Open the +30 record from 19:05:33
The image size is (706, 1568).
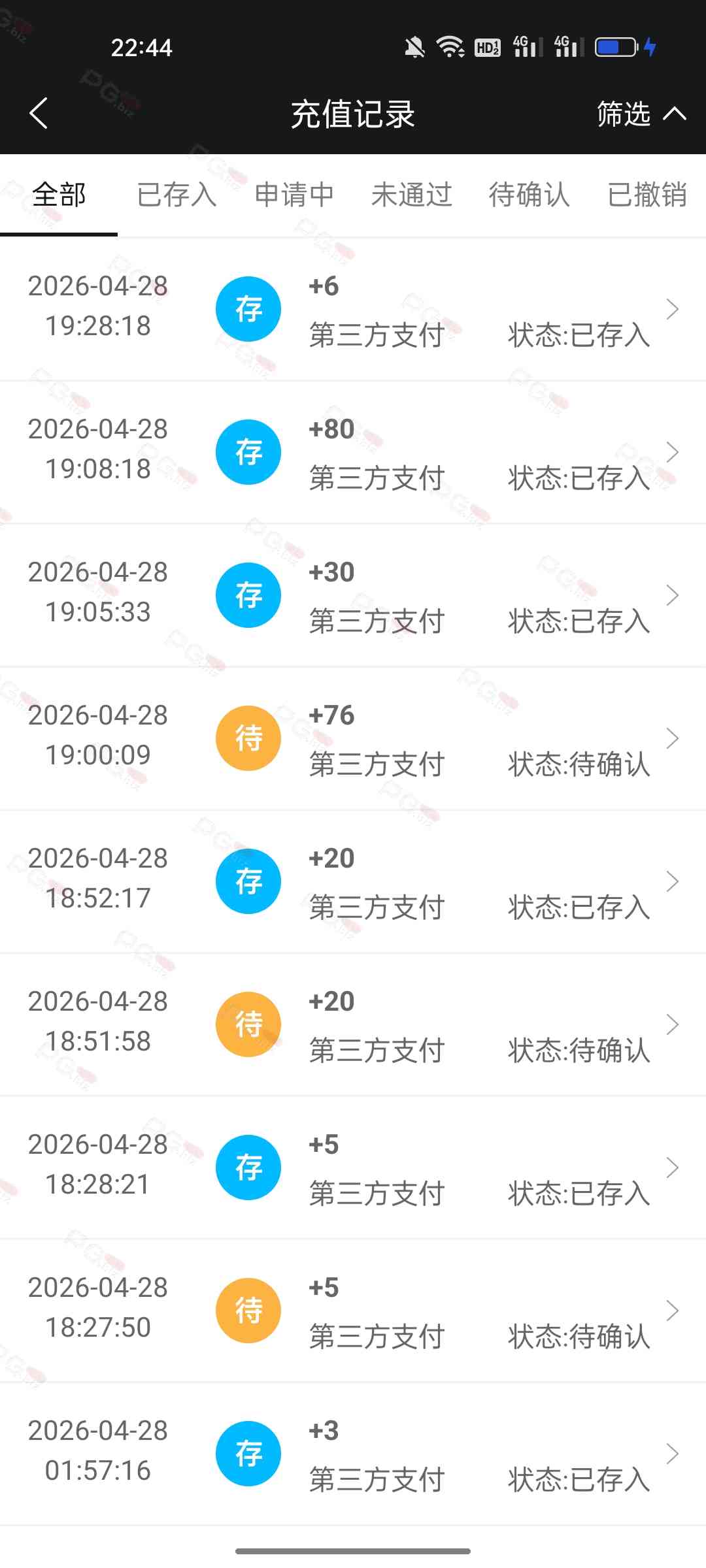point(353,595)
